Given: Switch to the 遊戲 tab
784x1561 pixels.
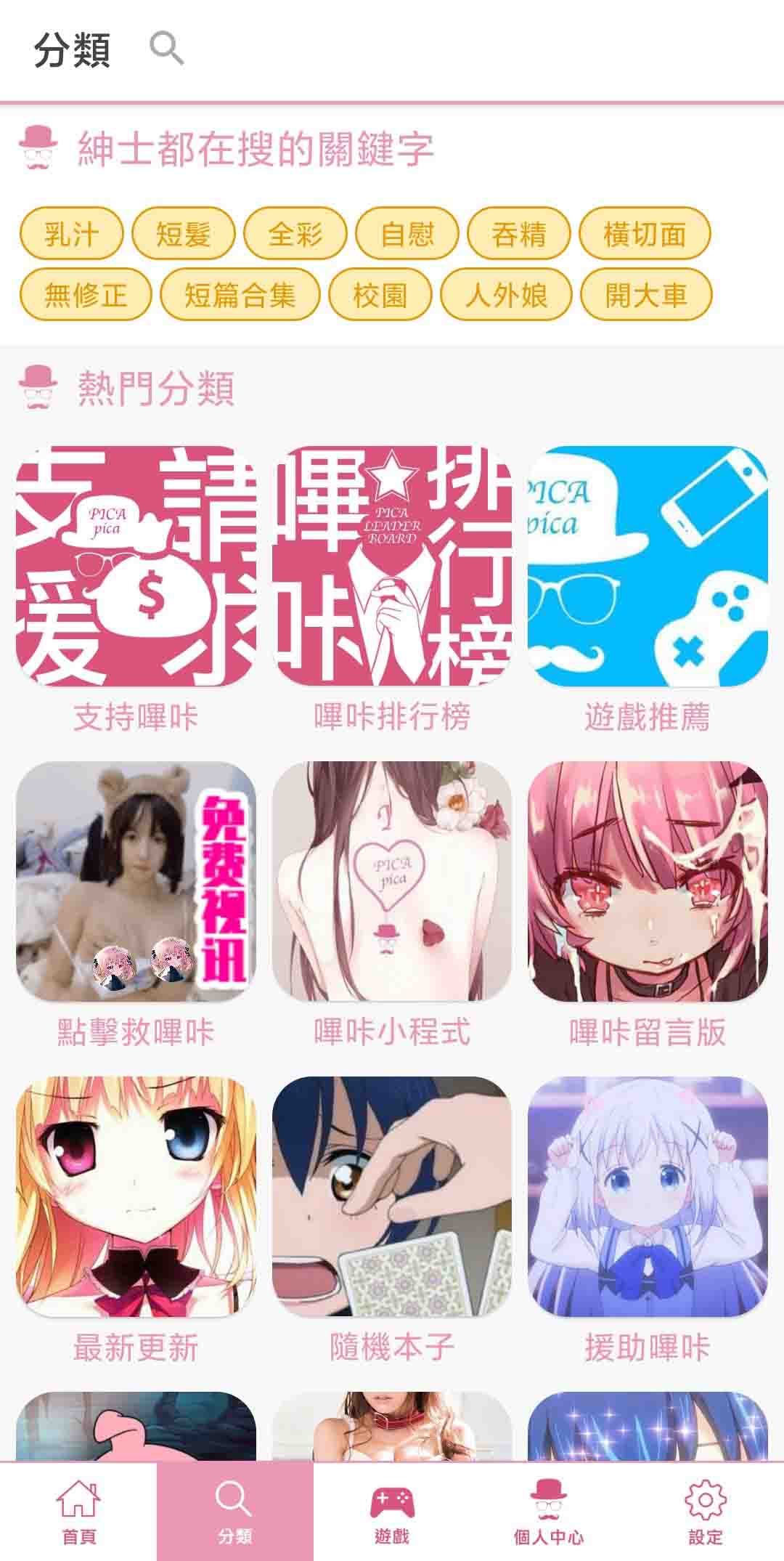Looking at the screenshot, I should point(392,1511).
